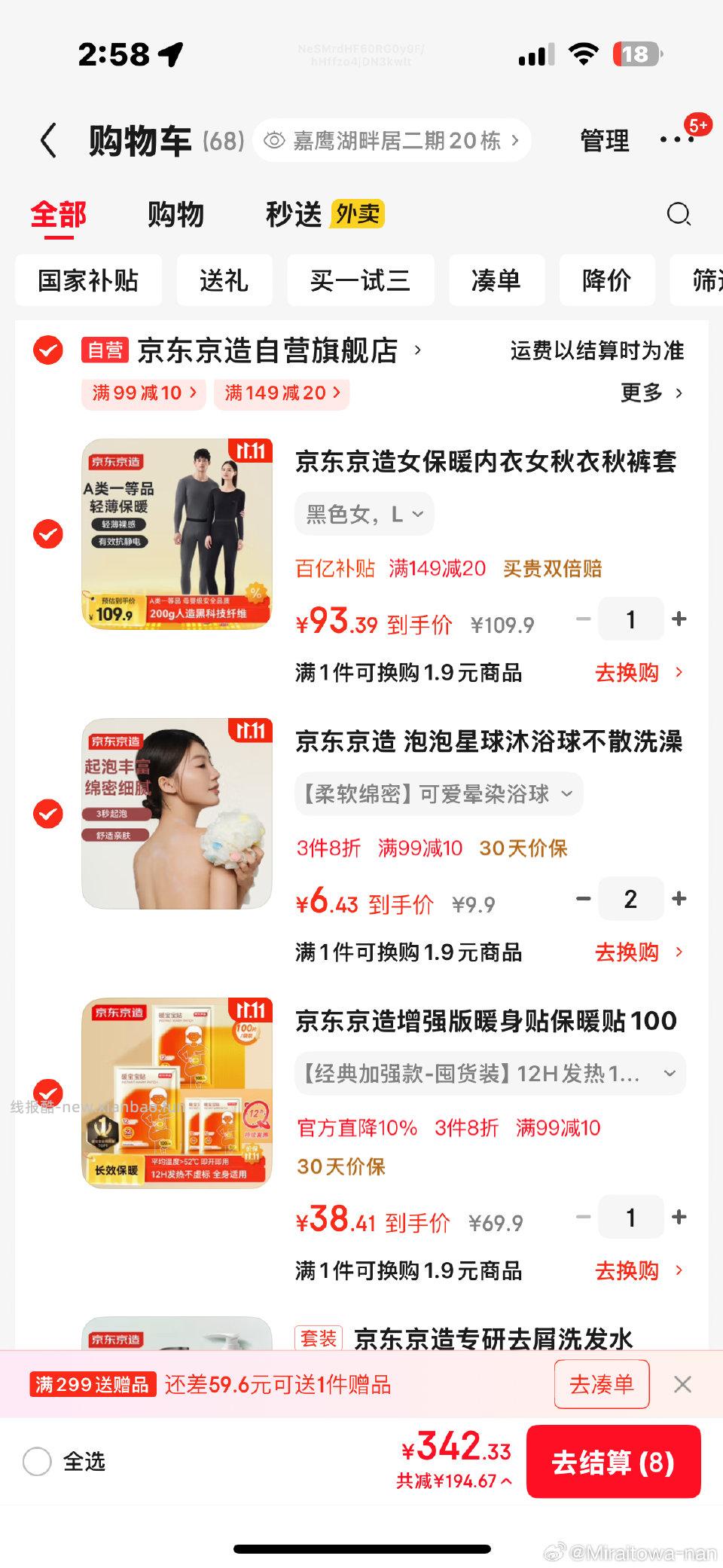The height and width of the screenshot is (1568, 723).
Task: Open the 黑色女，L spec selector
Action: click(364, 513)
